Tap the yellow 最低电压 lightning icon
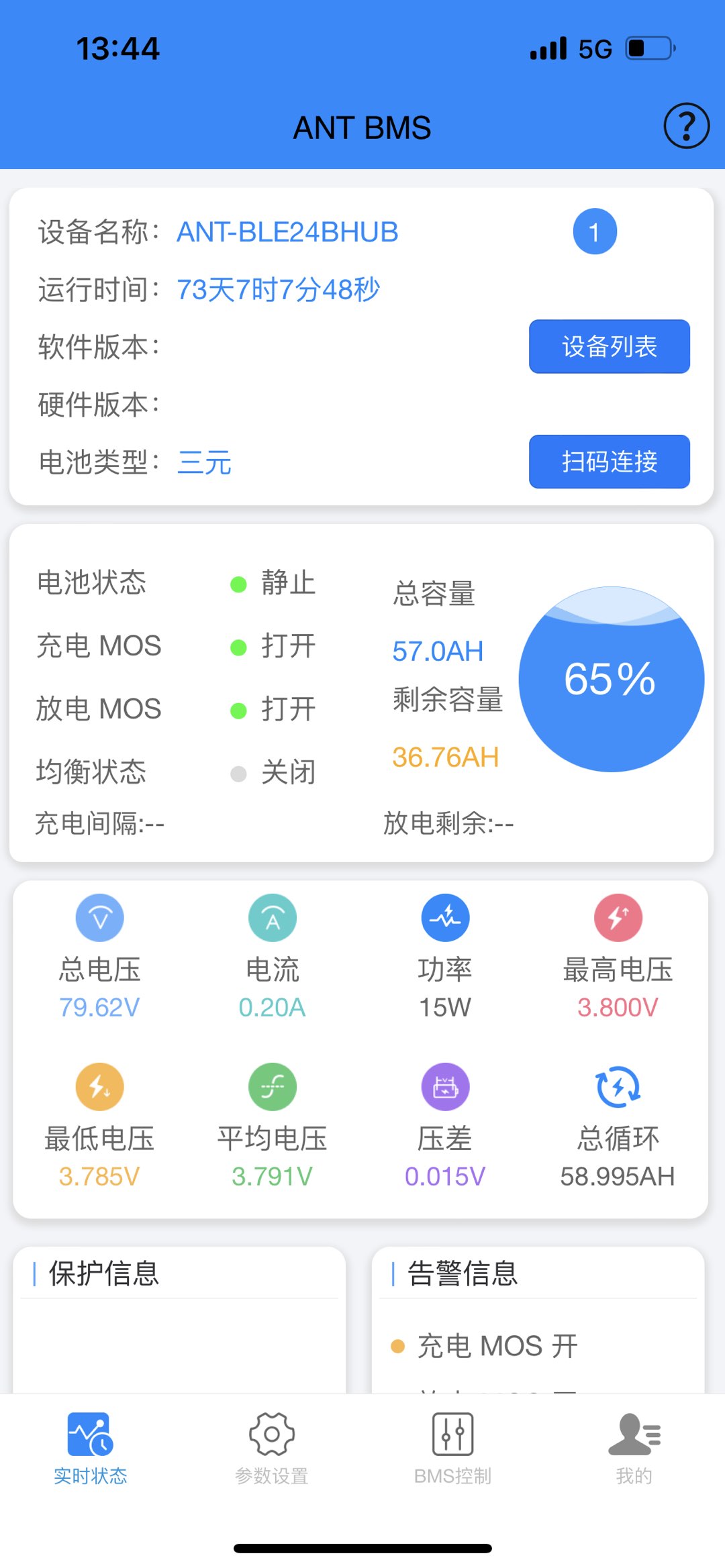This screenshot has width=725, height=1568. [x=99, y=1086]
